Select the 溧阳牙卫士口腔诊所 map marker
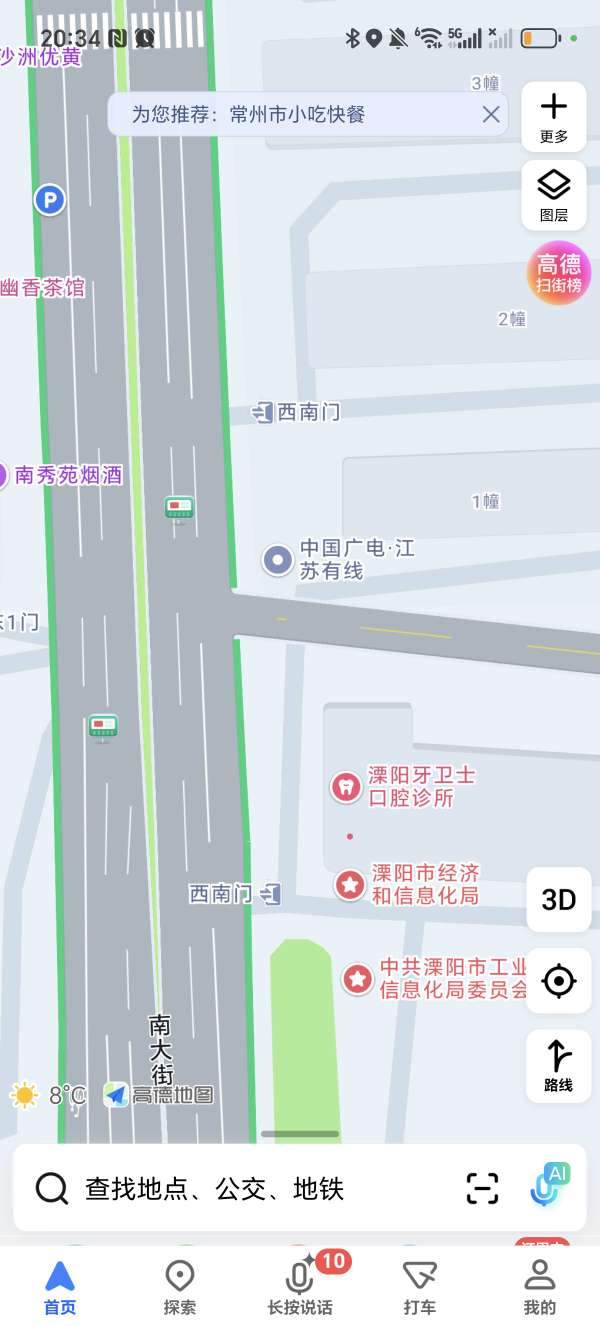Screen dimensions: 600x1326 (x=346, y=787)
